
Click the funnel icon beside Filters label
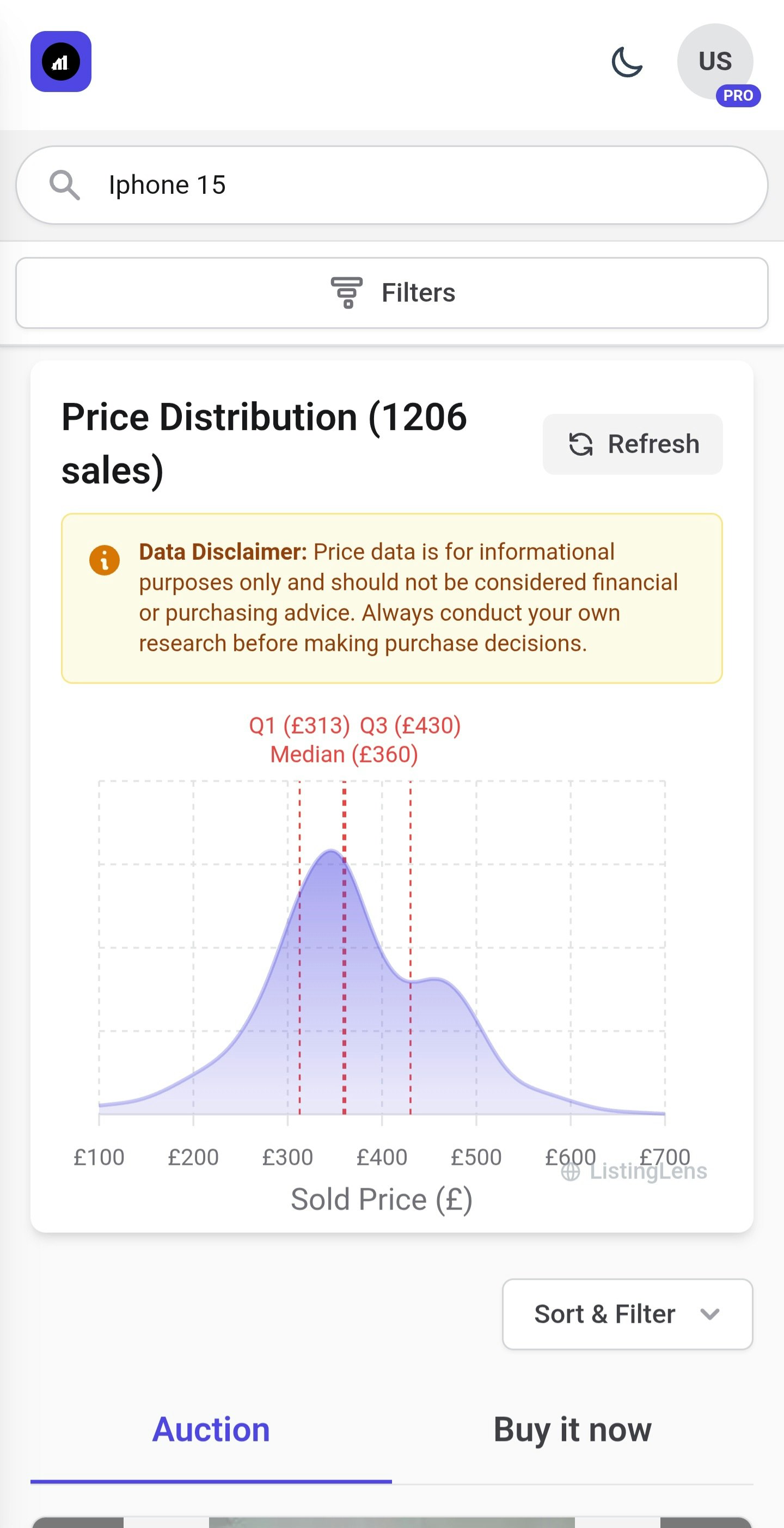pyautogui.click(x=346, y=292)
